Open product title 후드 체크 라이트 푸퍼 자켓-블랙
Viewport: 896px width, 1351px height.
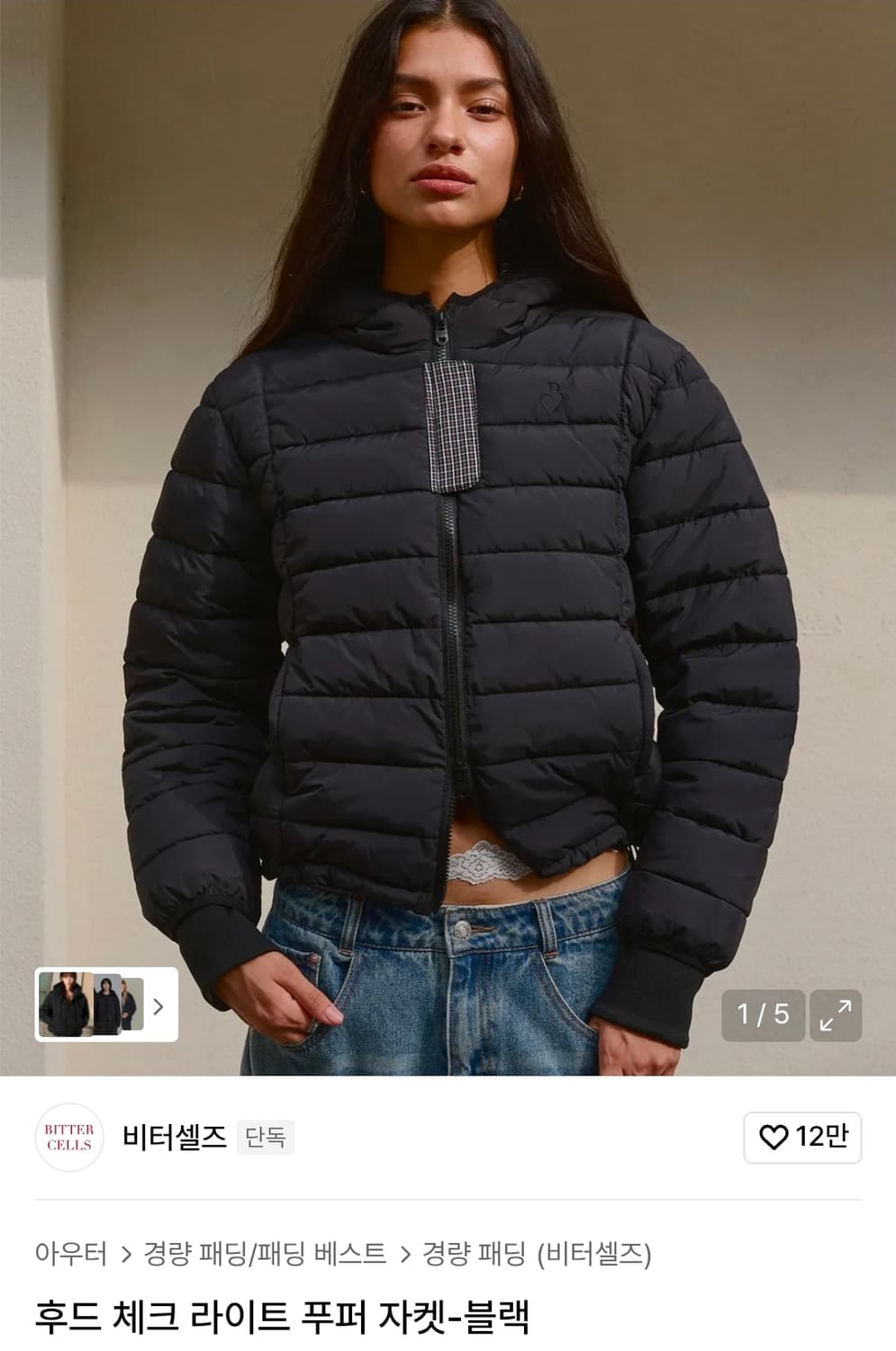click(284, 1317)
